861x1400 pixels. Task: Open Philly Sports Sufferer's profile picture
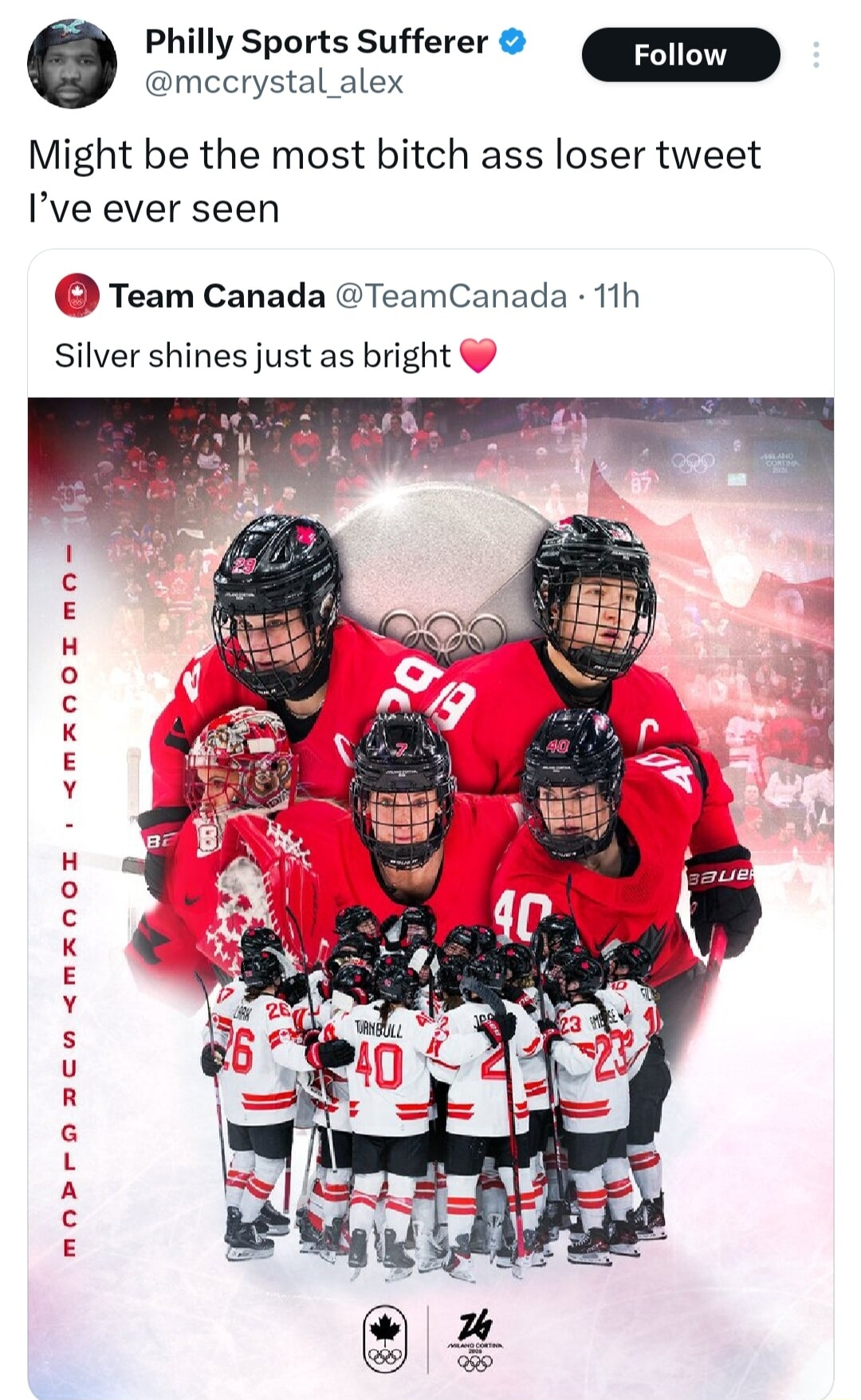click(x=72, y=64)
